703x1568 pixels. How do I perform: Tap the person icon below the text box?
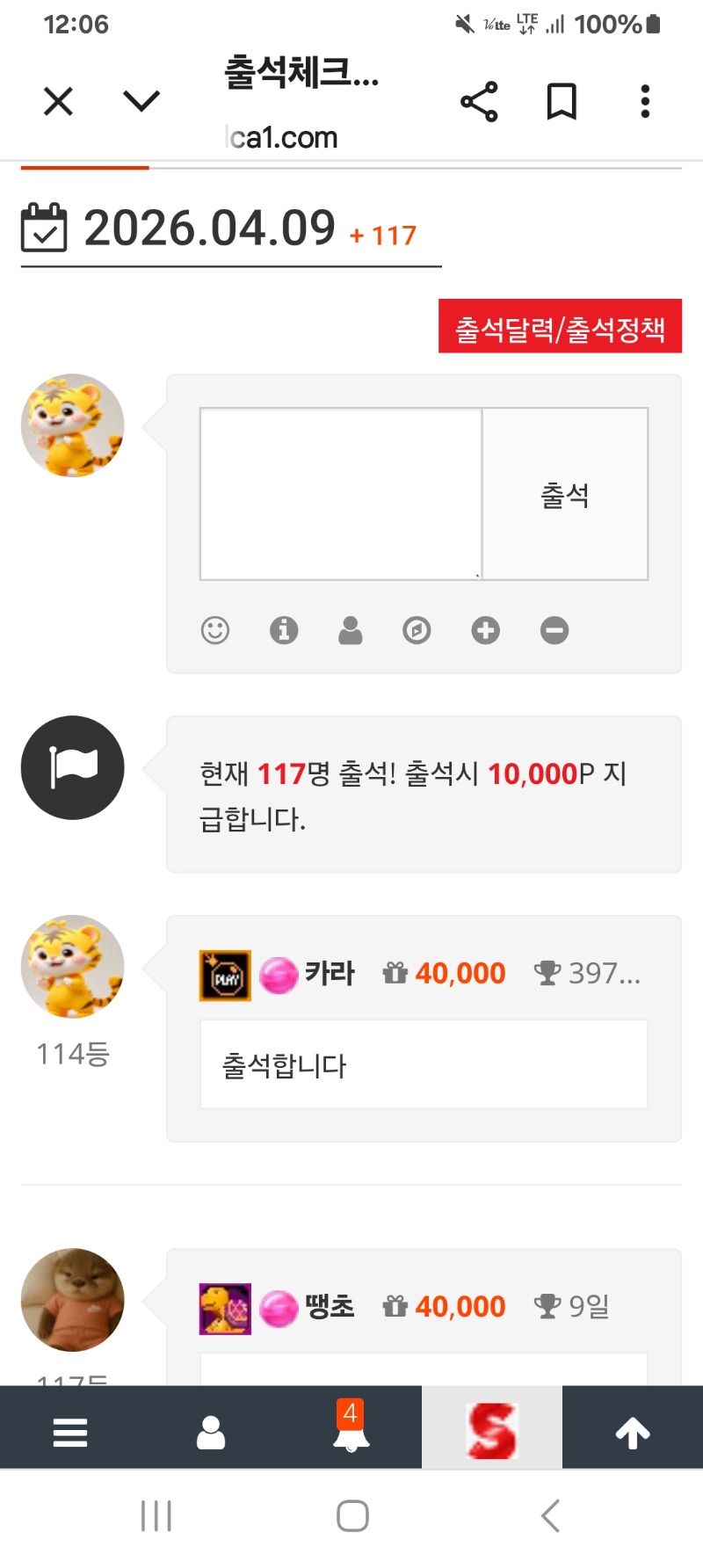click(x=351, y=630)
